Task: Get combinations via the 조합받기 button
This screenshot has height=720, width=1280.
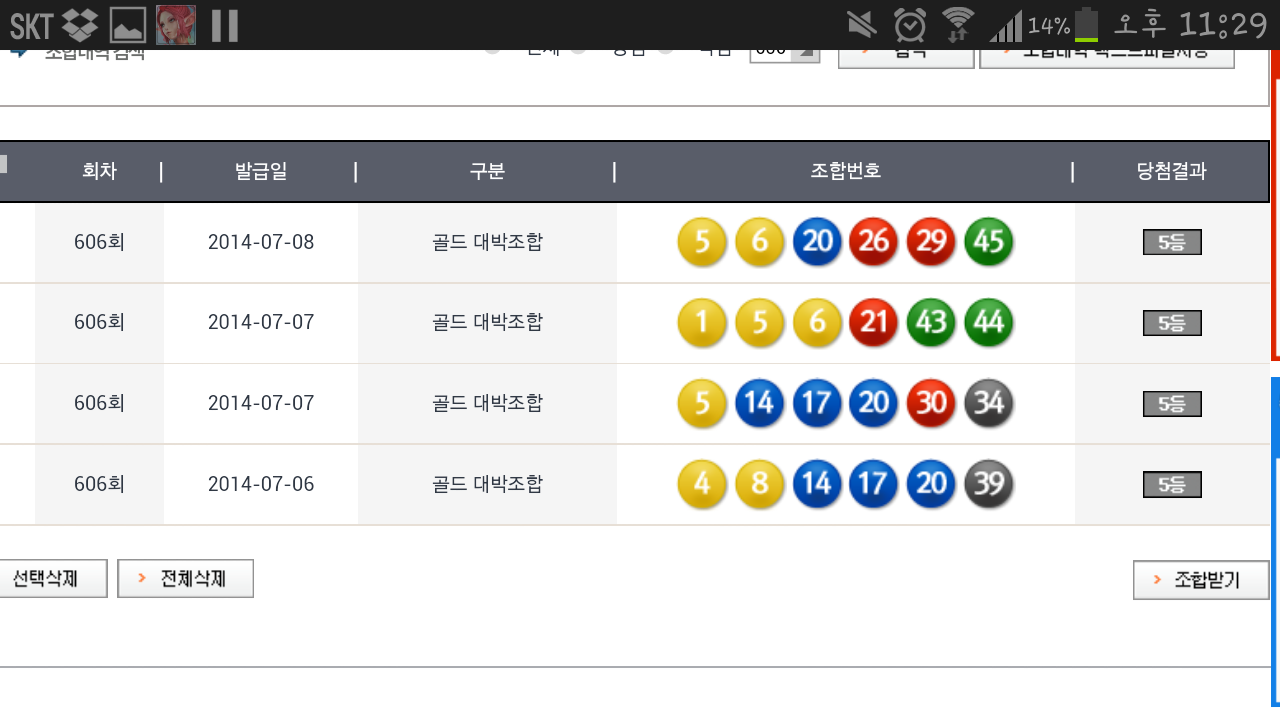Action: [x=1200, y=580]
